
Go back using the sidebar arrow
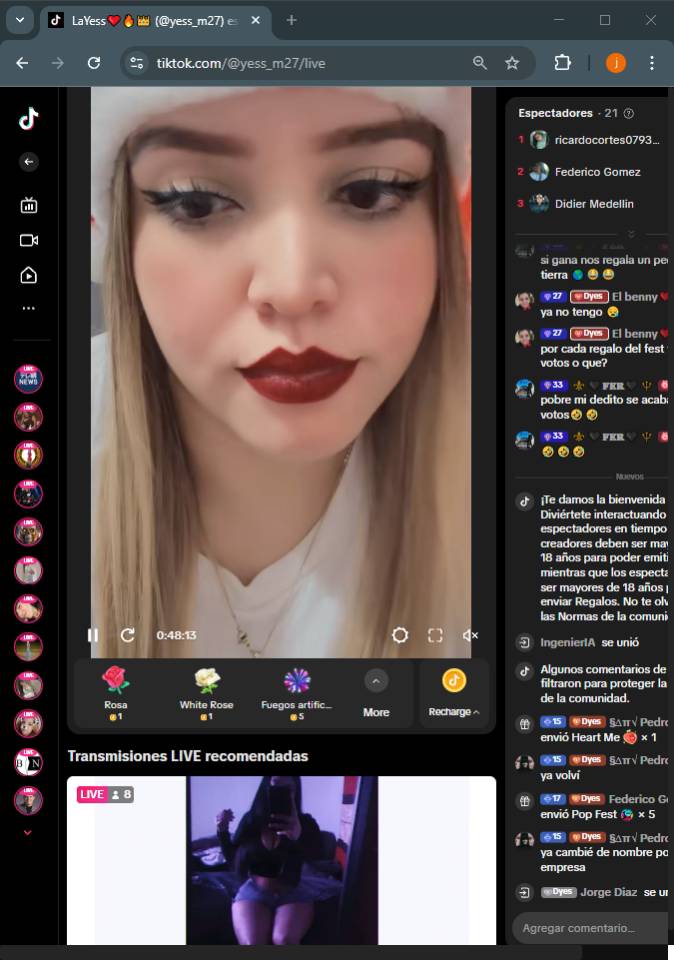point(28,162)
